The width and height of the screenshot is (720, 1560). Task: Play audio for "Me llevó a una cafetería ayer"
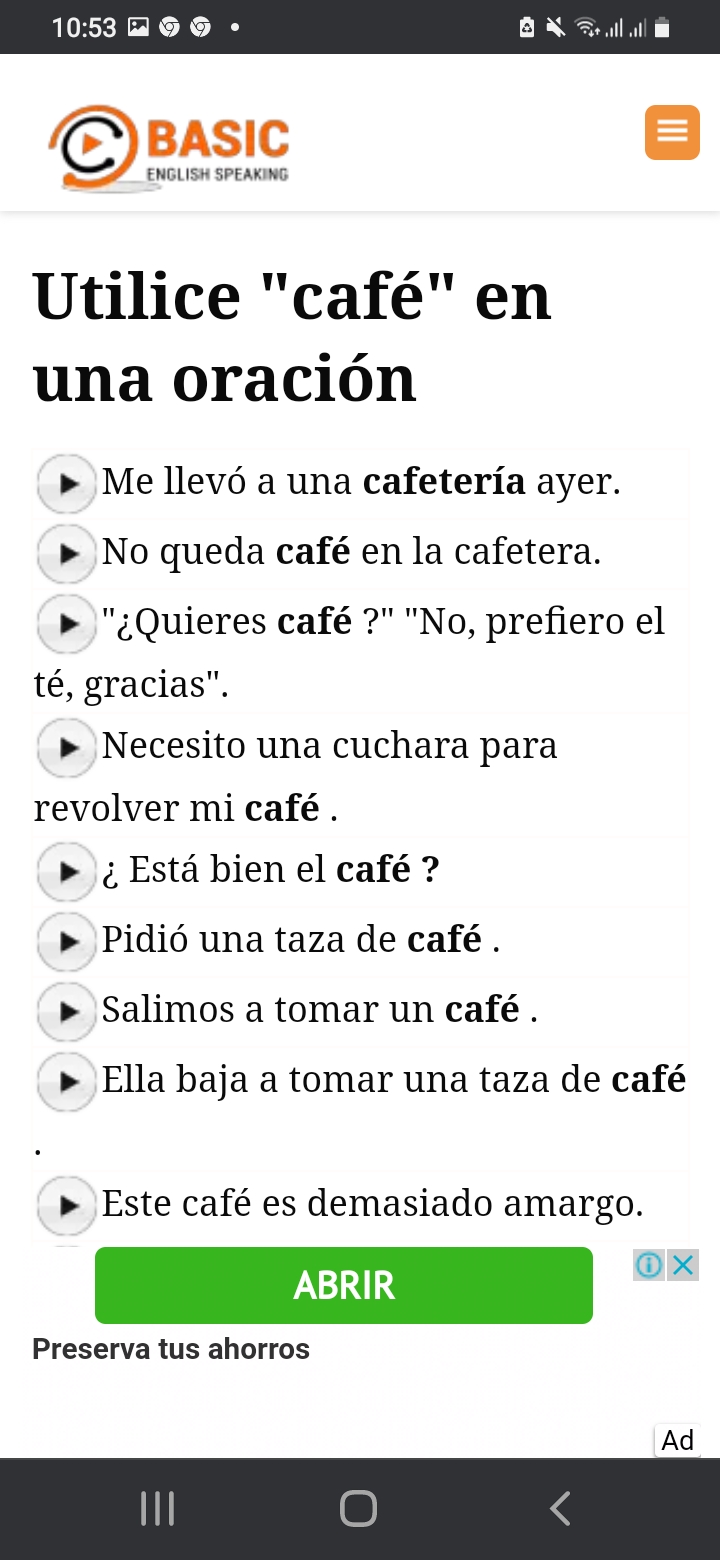[x=66, y=484]
